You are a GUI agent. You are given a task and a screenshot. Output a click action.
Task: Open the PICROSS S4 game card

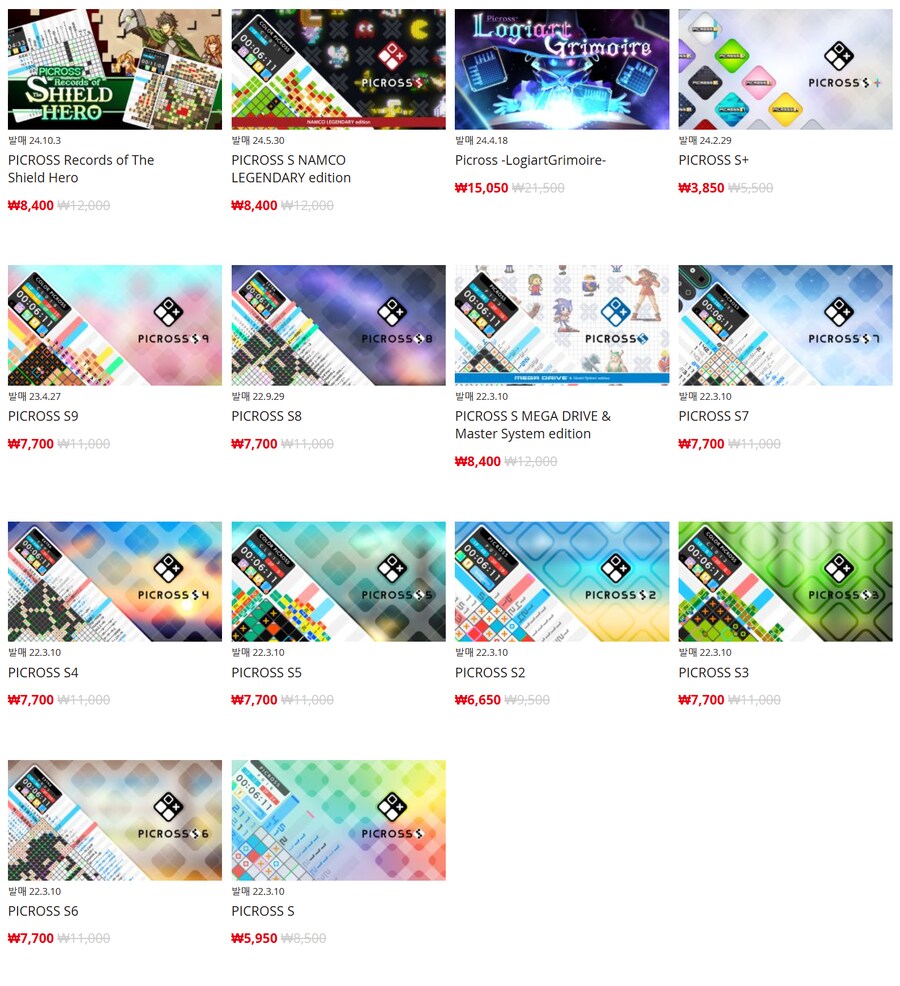(x=115, y=581)
